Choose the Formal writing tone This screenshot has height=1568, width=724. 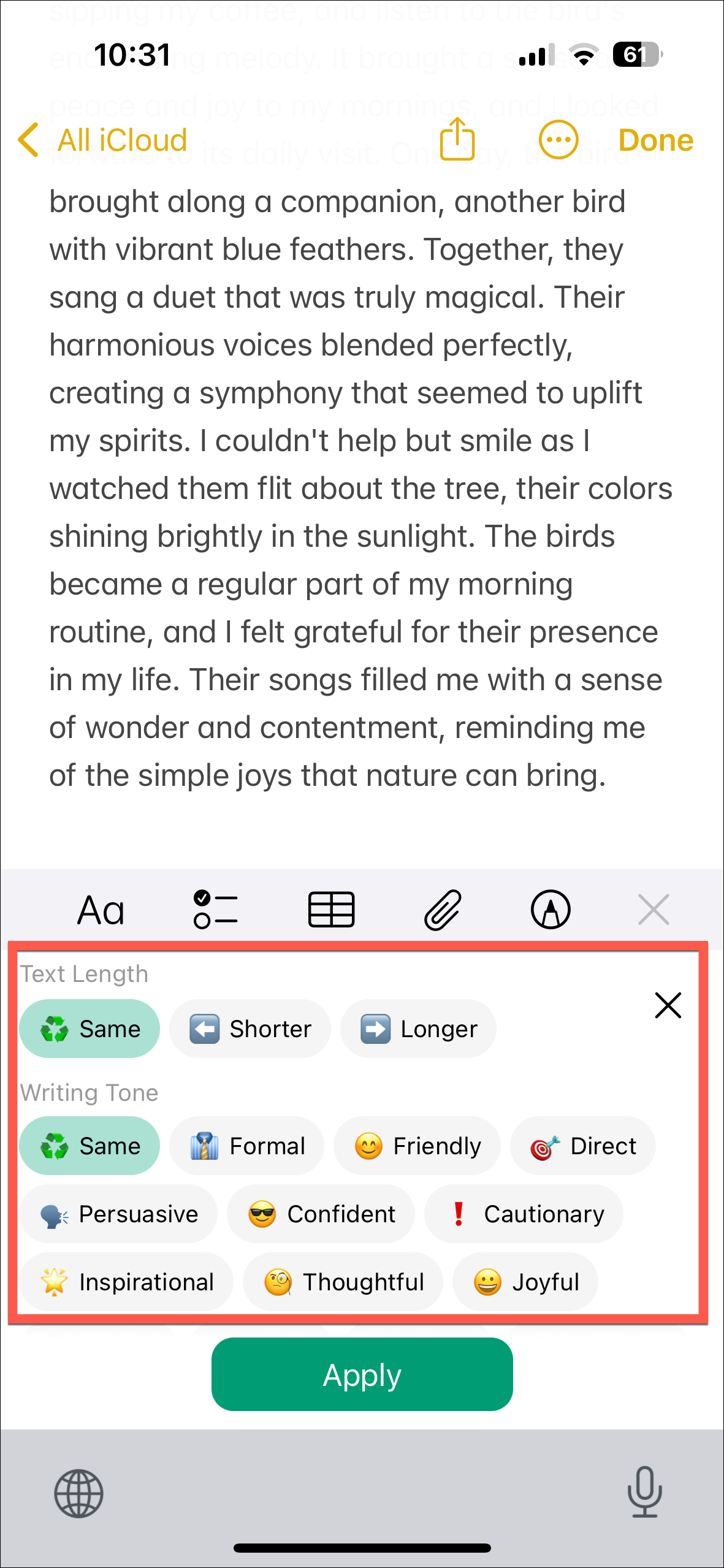[x=247, y=1146]
